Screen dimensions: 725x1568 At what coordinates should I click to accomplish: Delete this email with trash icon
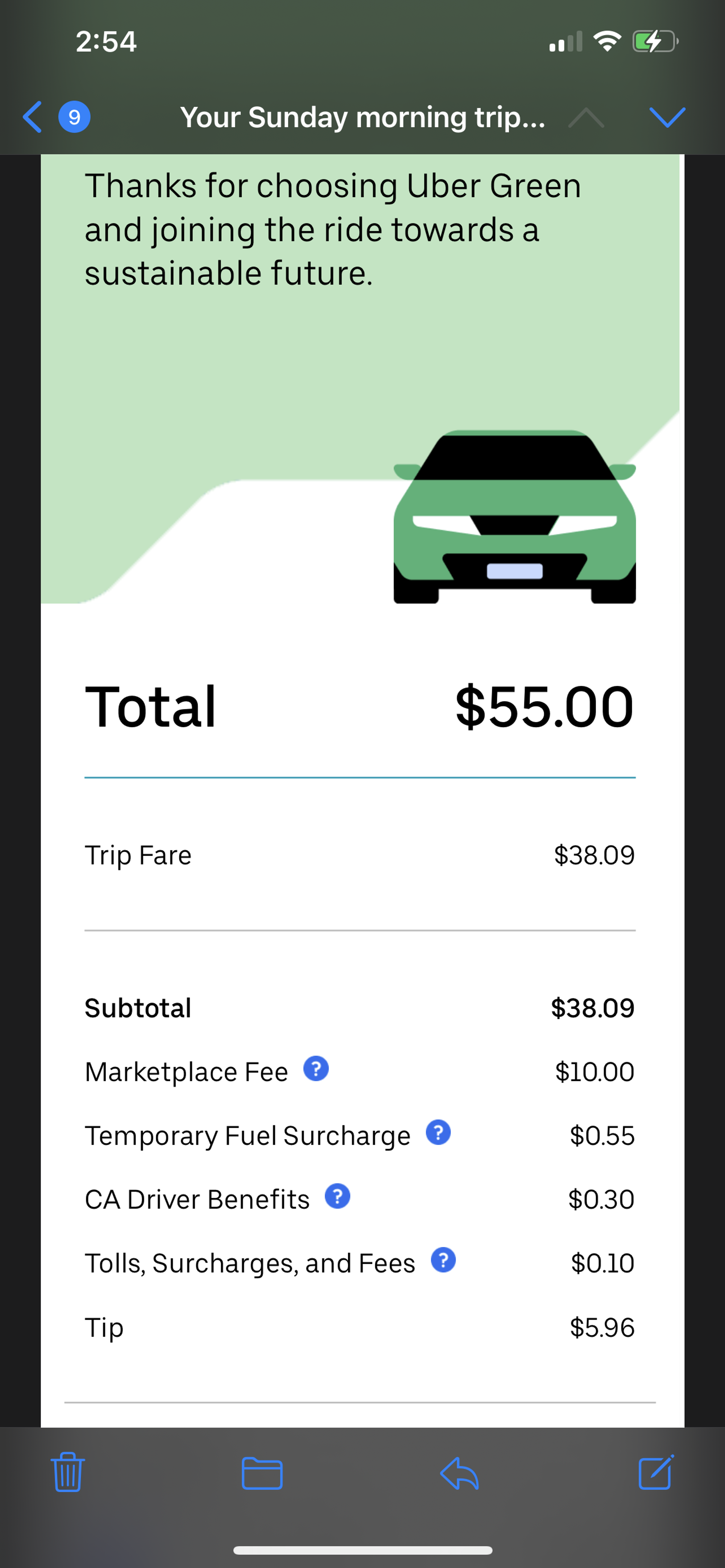pyautogui.click(x=67, y=1472)
